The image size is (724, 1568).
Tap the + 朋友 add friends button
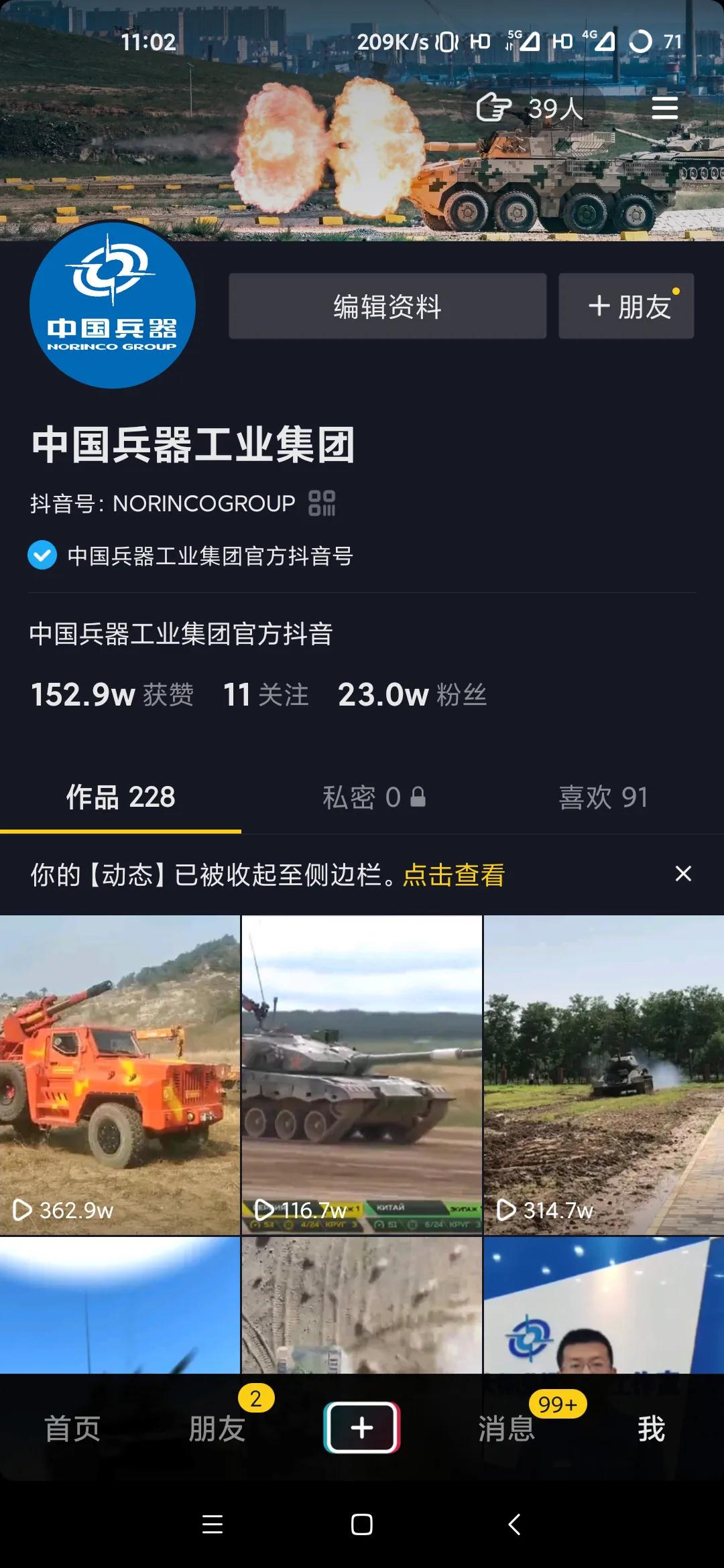(x=626, y=306)
